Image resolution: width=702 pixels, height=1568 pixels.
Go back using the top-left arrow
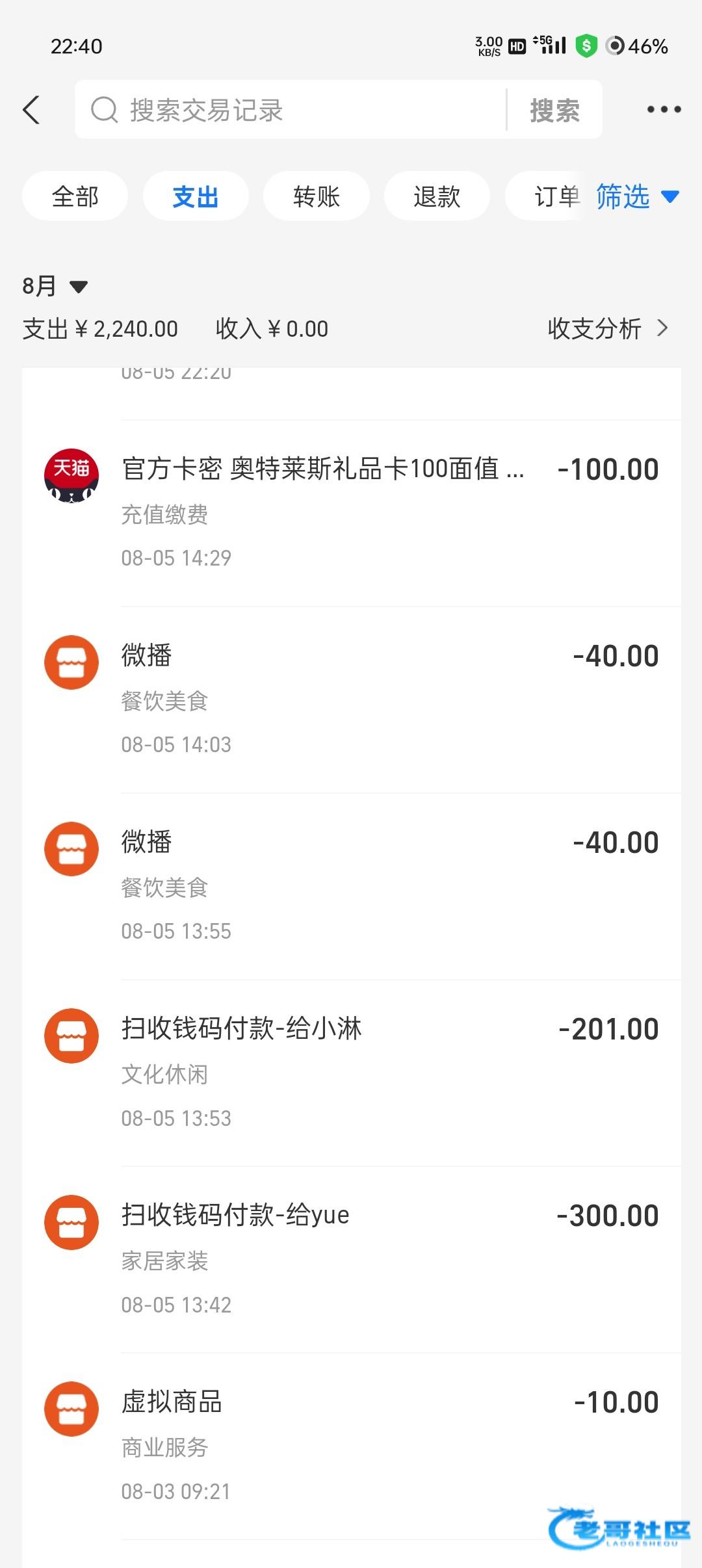31,110
